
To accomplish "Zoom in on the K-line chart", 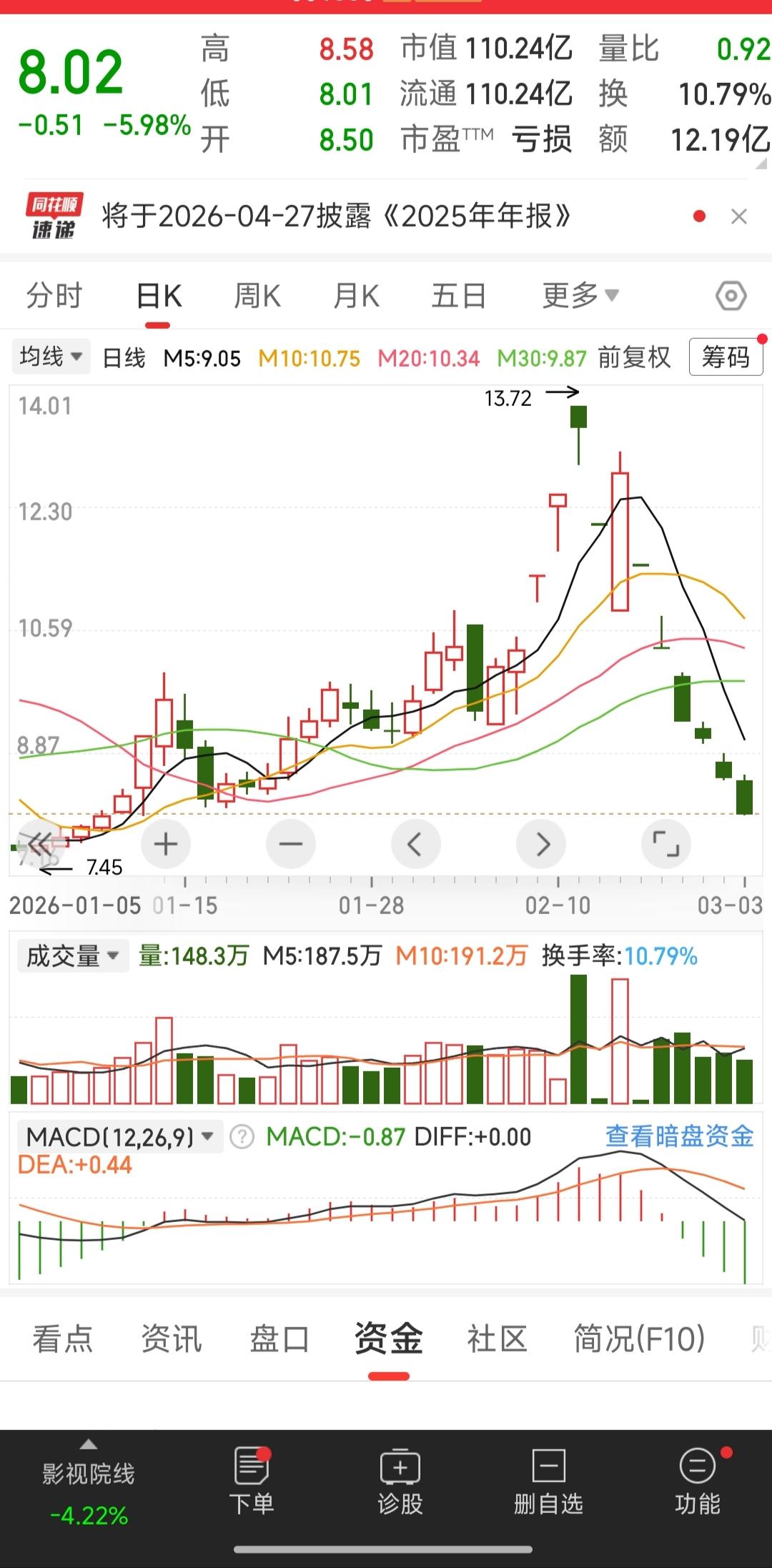I will pyautogui.click(x=165, y=843).
